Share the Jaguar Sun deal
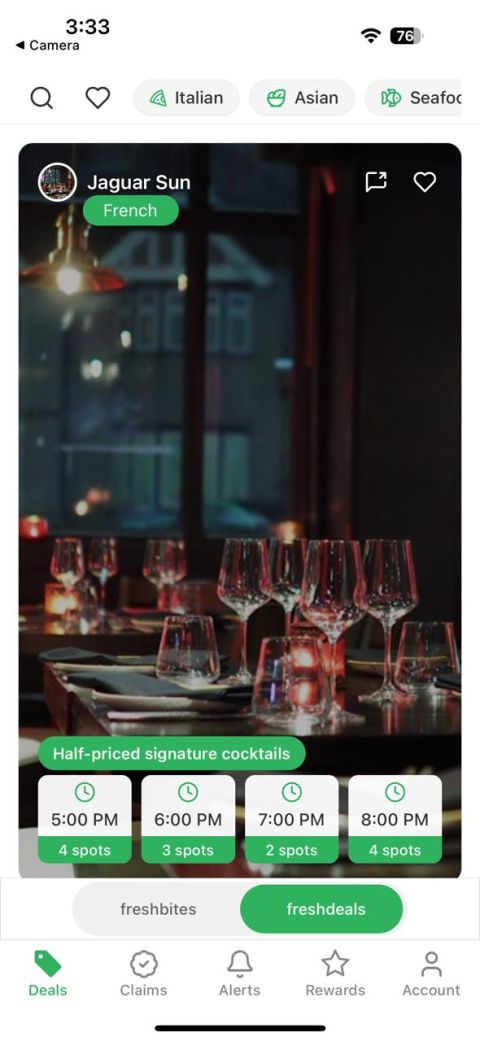 pos(376,181)
